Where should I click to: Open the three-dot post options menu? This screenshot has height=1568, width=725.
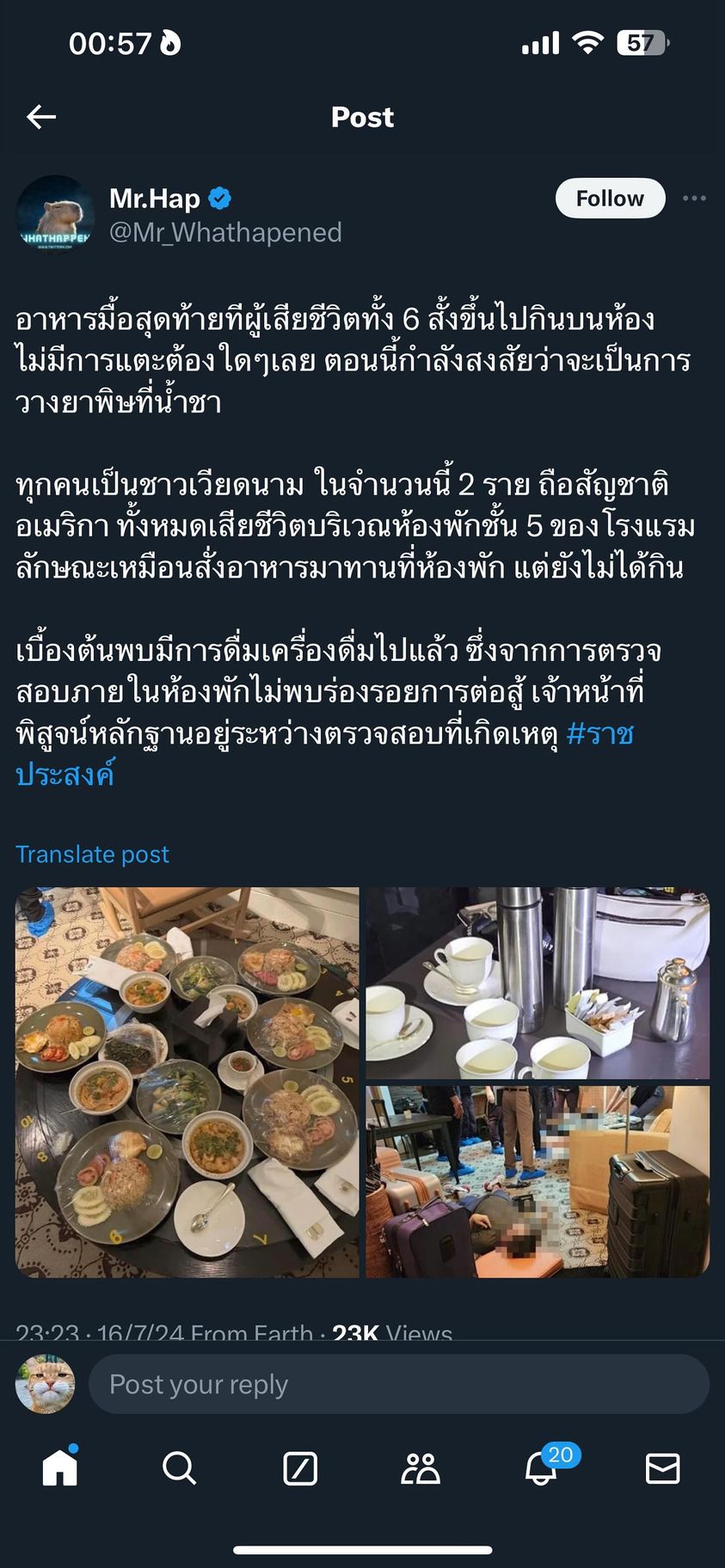tap(694, 199)
